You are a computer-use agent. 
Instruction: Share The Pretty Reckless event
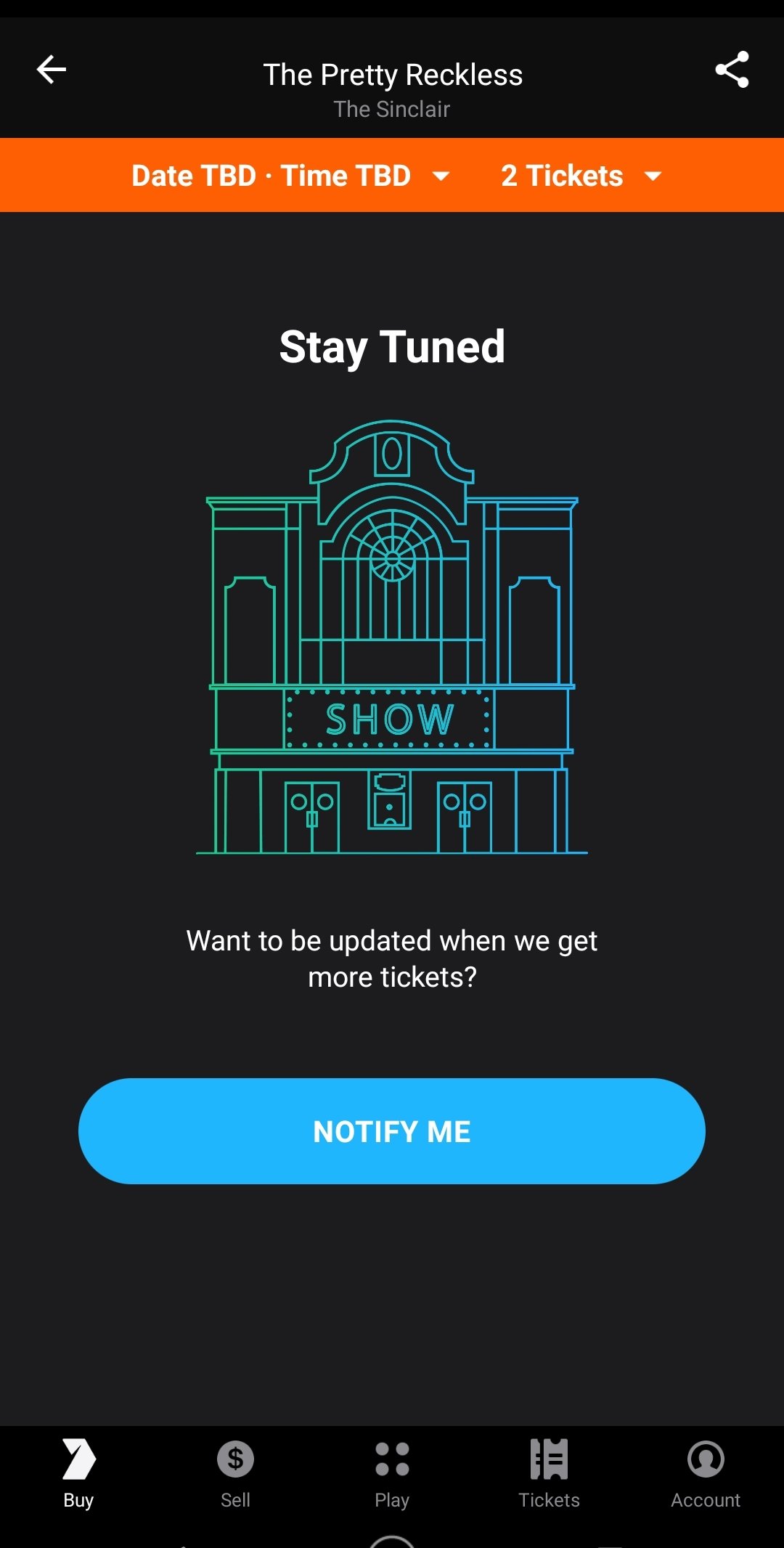732,70
